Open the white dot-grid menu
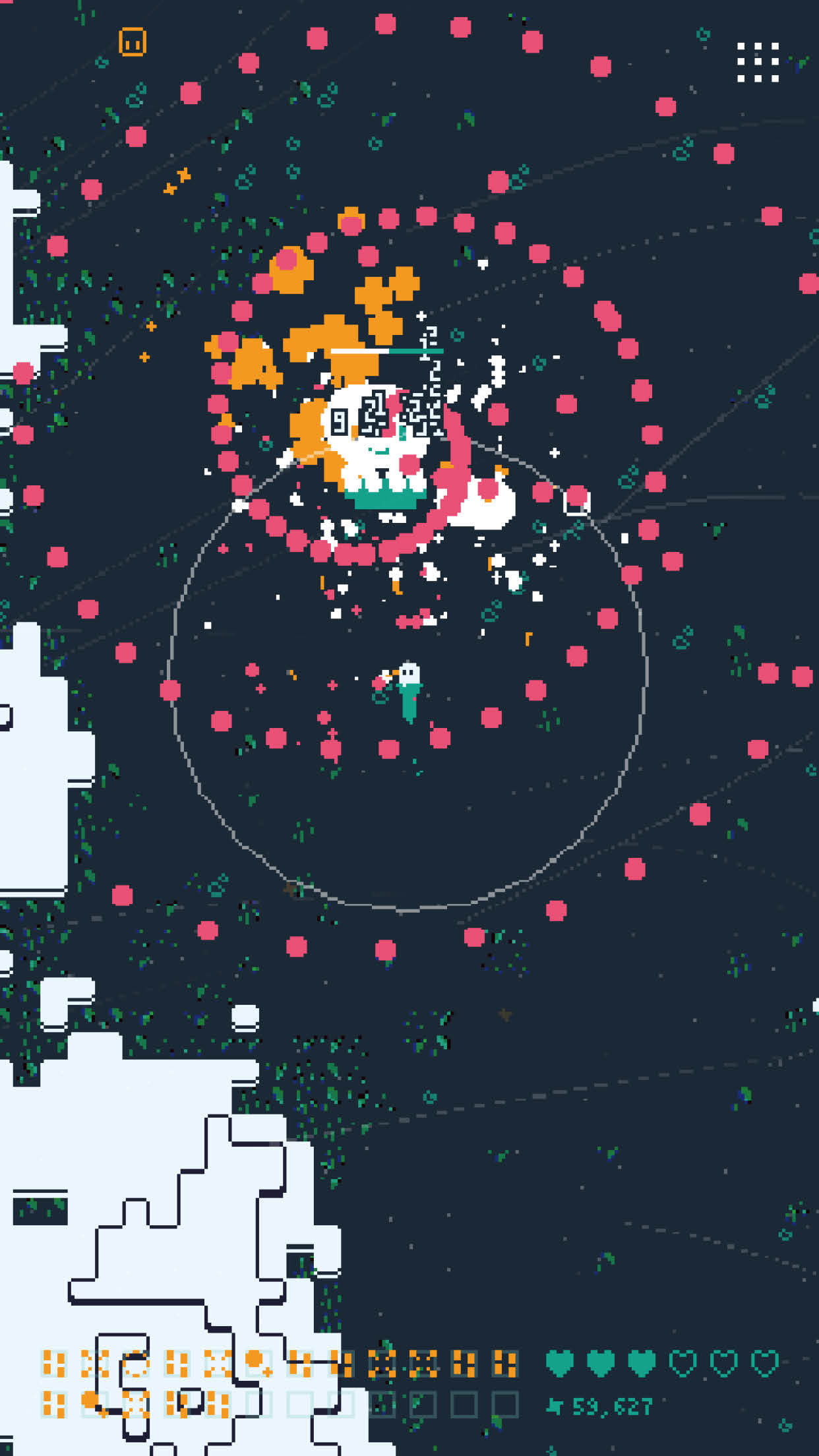This screenshot has height=1456, width=819. pos(758,63)
